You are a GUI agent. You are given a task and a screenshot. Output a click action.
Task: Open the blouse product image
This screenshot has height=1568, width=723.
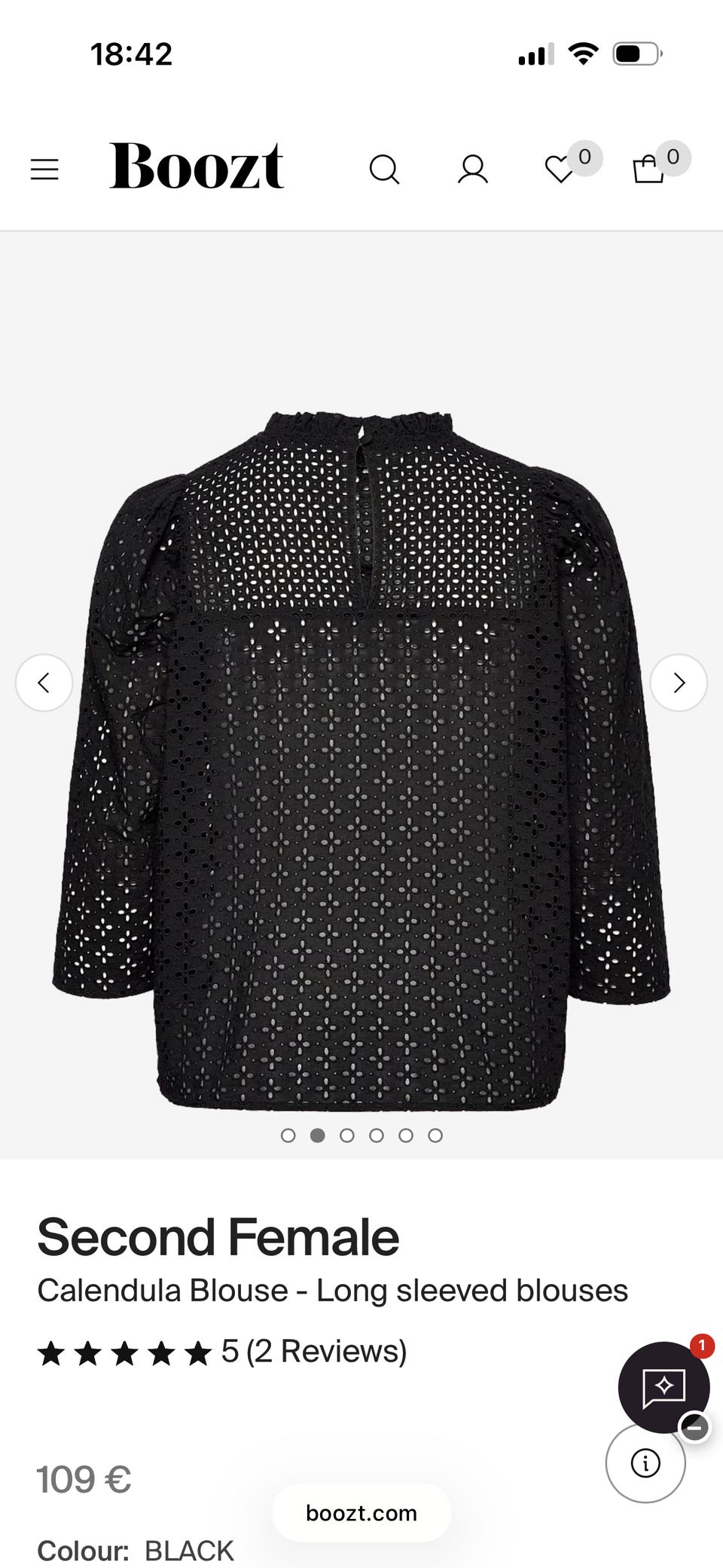[x=361, y=761]
